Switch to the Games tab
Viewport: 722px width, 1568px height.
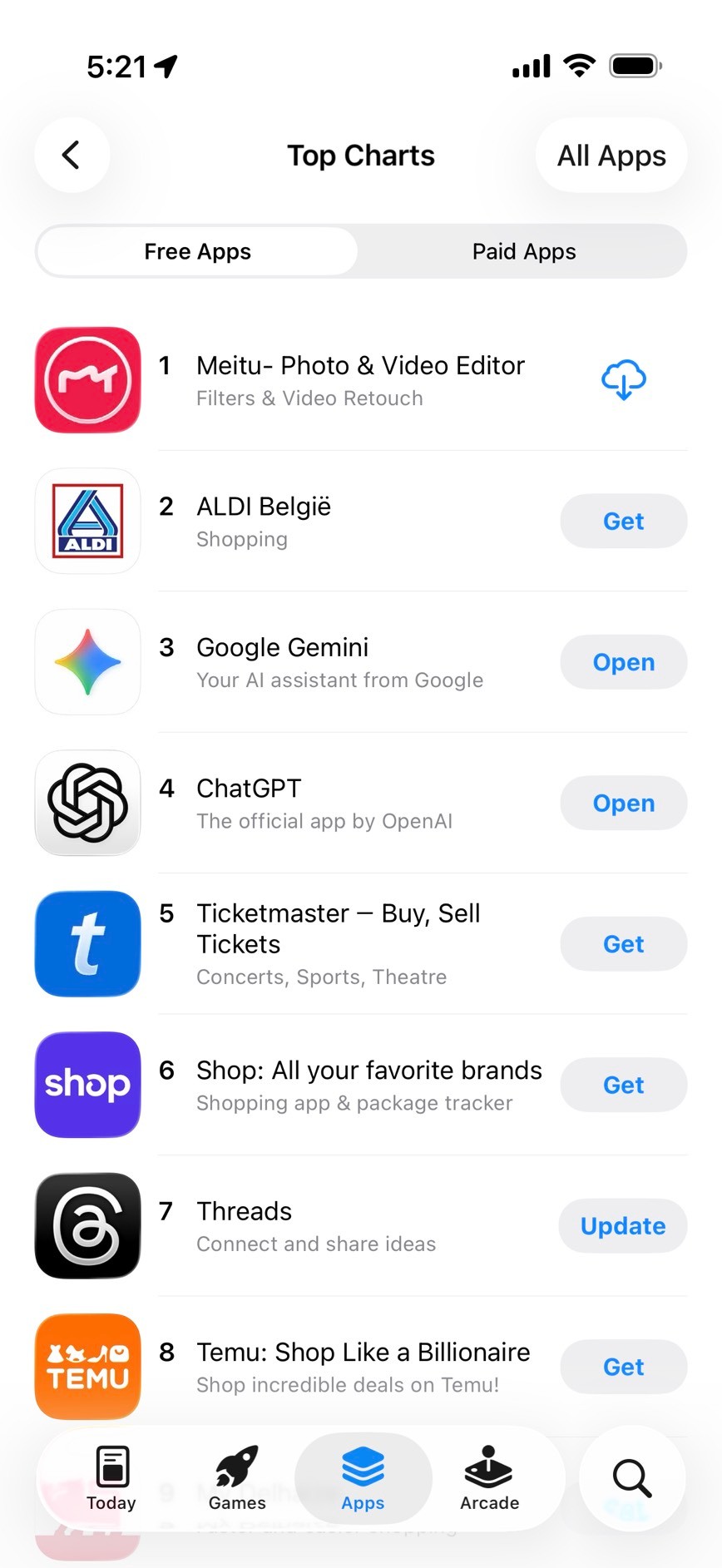tap(237, 1478)
